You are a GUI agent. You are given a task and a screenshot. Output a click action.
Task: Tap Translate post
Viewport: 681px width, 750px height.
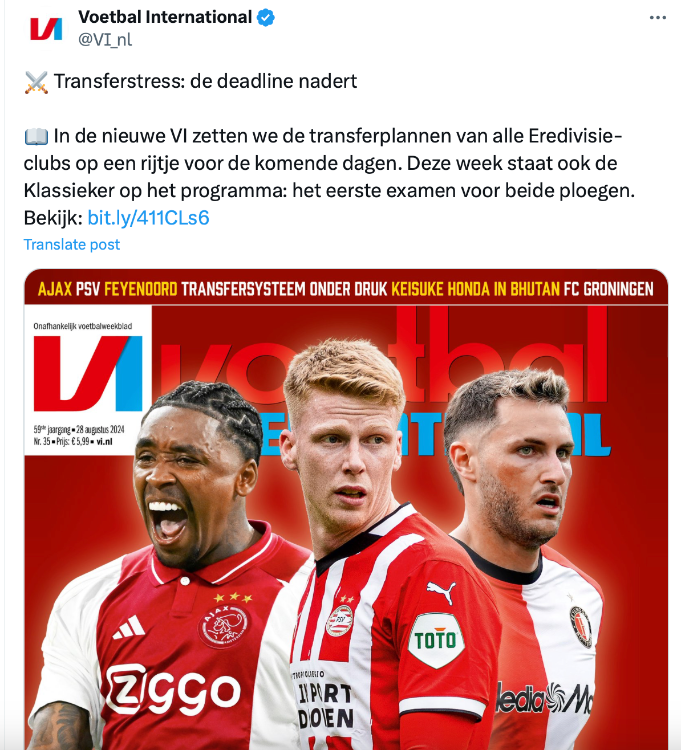[x=72, y=244]
